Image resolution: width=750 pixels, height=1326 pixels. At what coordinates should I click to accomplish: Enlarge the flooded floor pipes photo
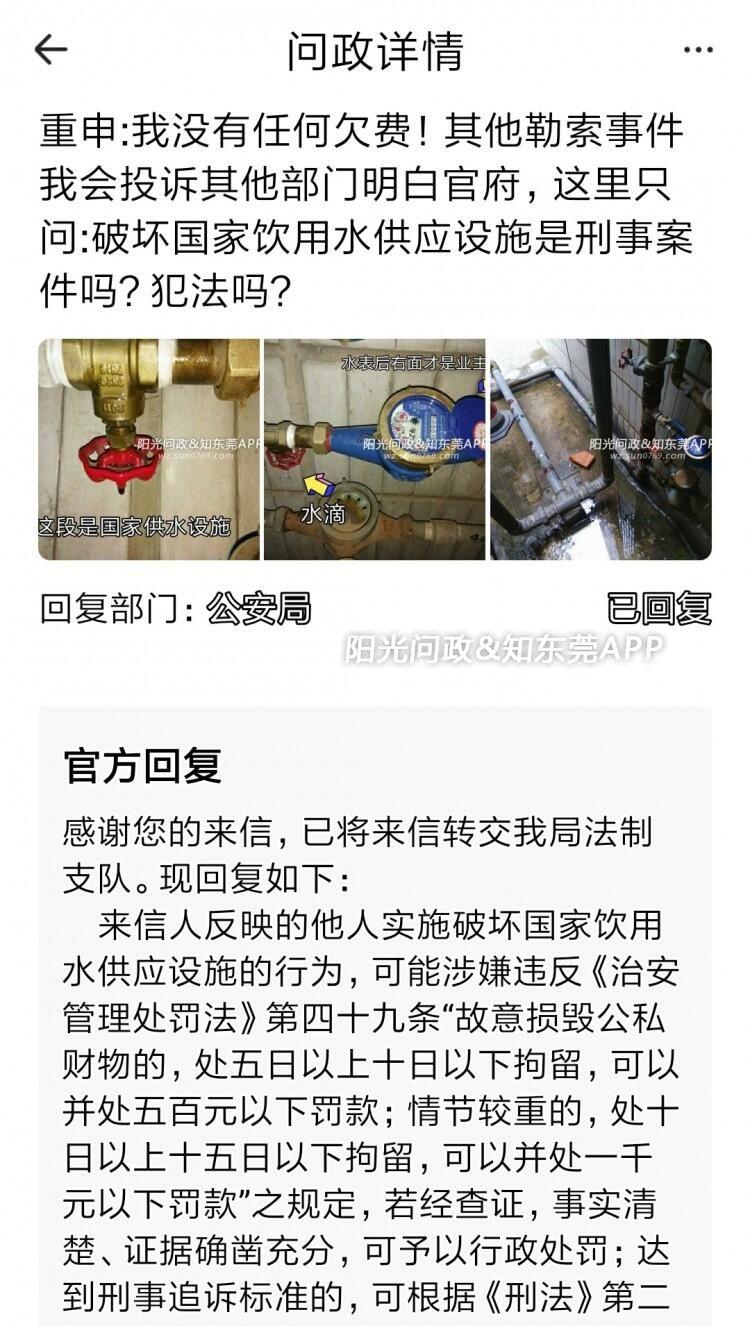(x=600, y=449)
